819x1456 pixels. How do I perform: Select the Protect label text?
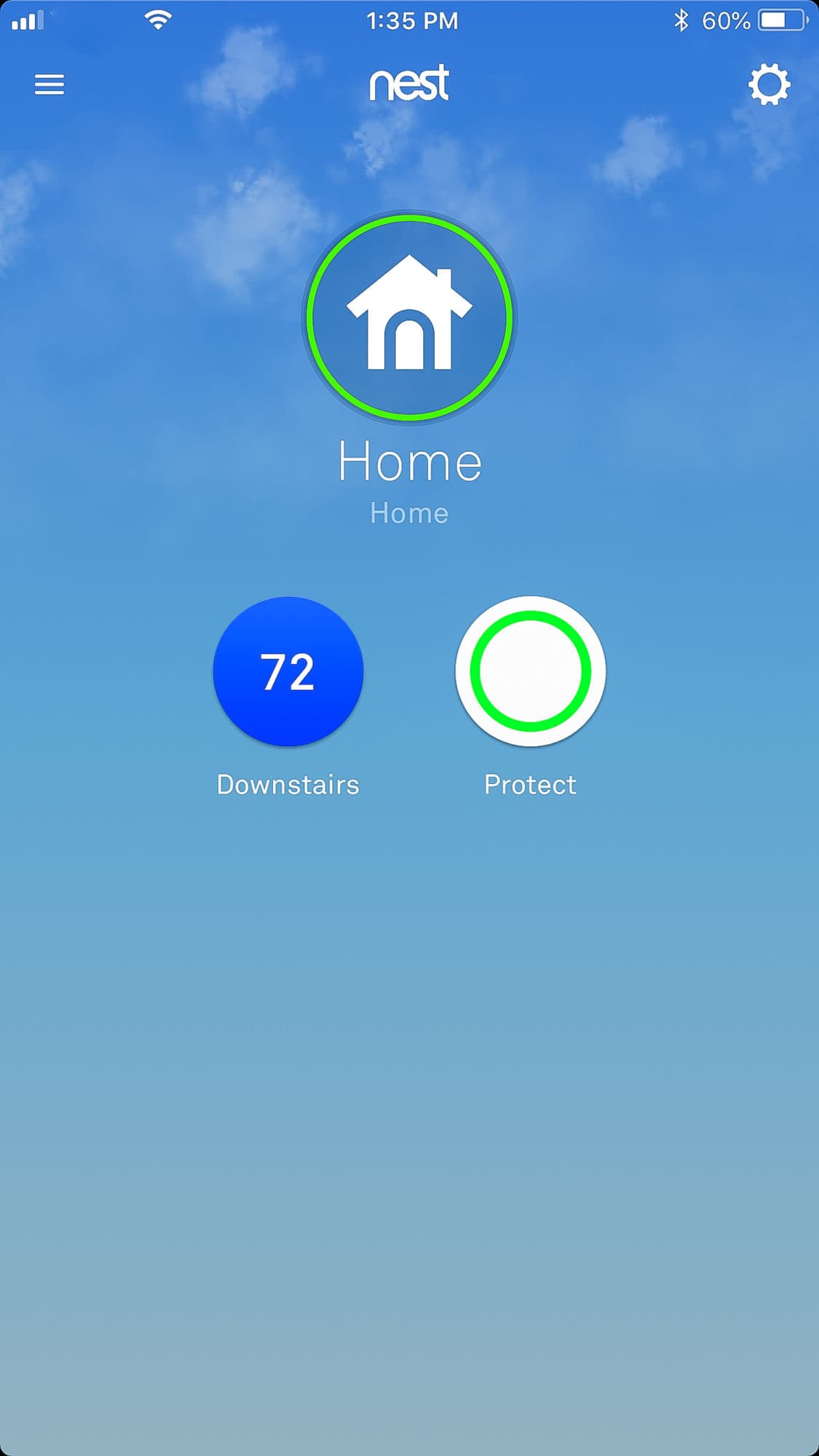click(x=531, y=785)
